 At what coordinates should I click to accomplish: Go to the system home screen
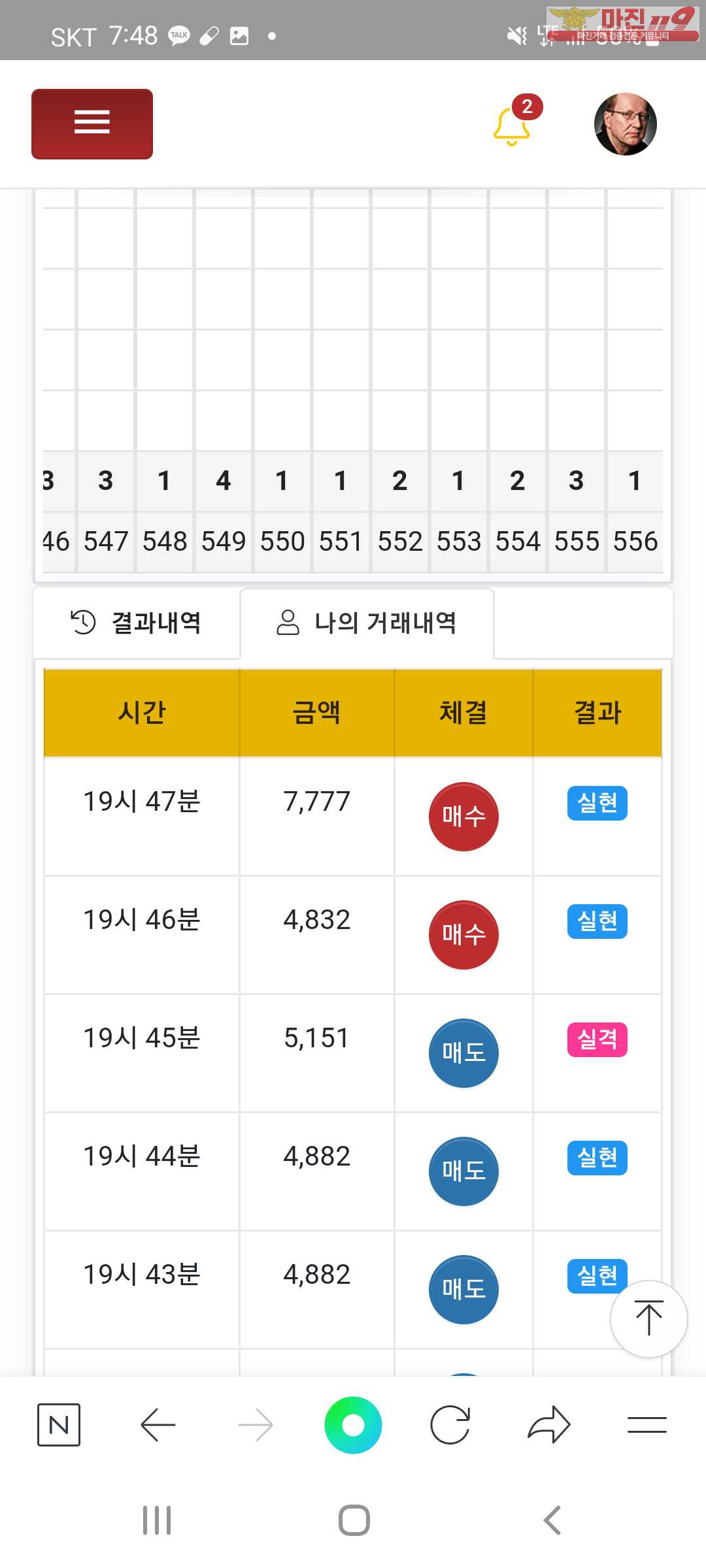tap(354, 1520)
